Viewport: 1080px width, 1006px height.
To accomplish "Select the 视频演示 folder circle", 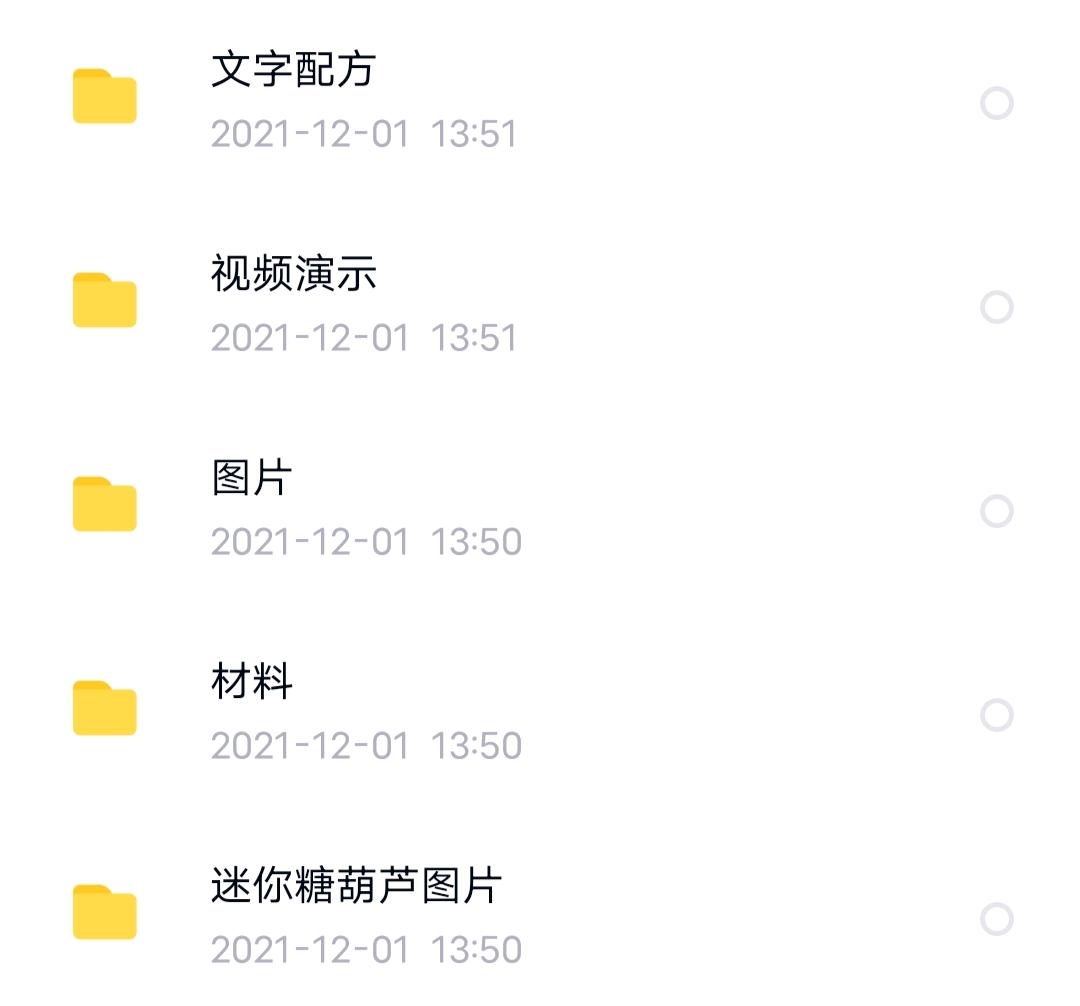I will (997, 307).
